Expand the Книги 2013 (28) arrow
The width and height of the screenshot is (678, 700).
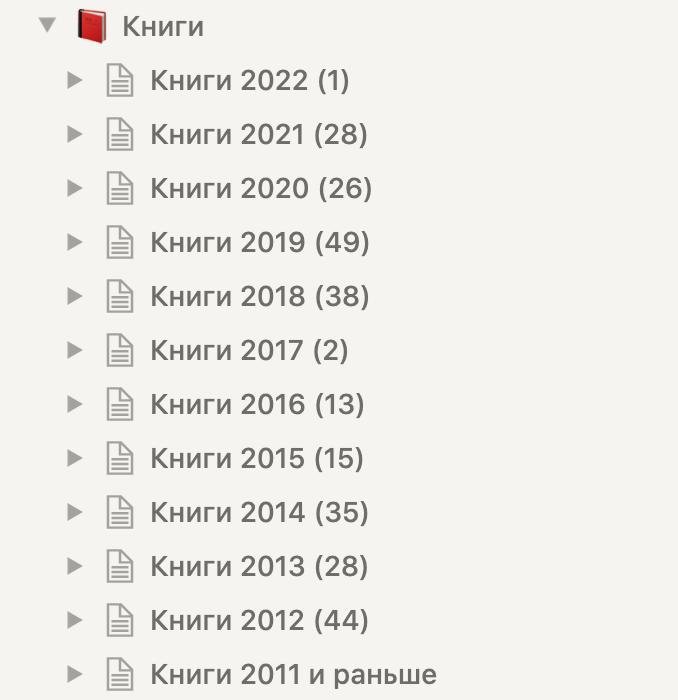[x=74, y=566]
